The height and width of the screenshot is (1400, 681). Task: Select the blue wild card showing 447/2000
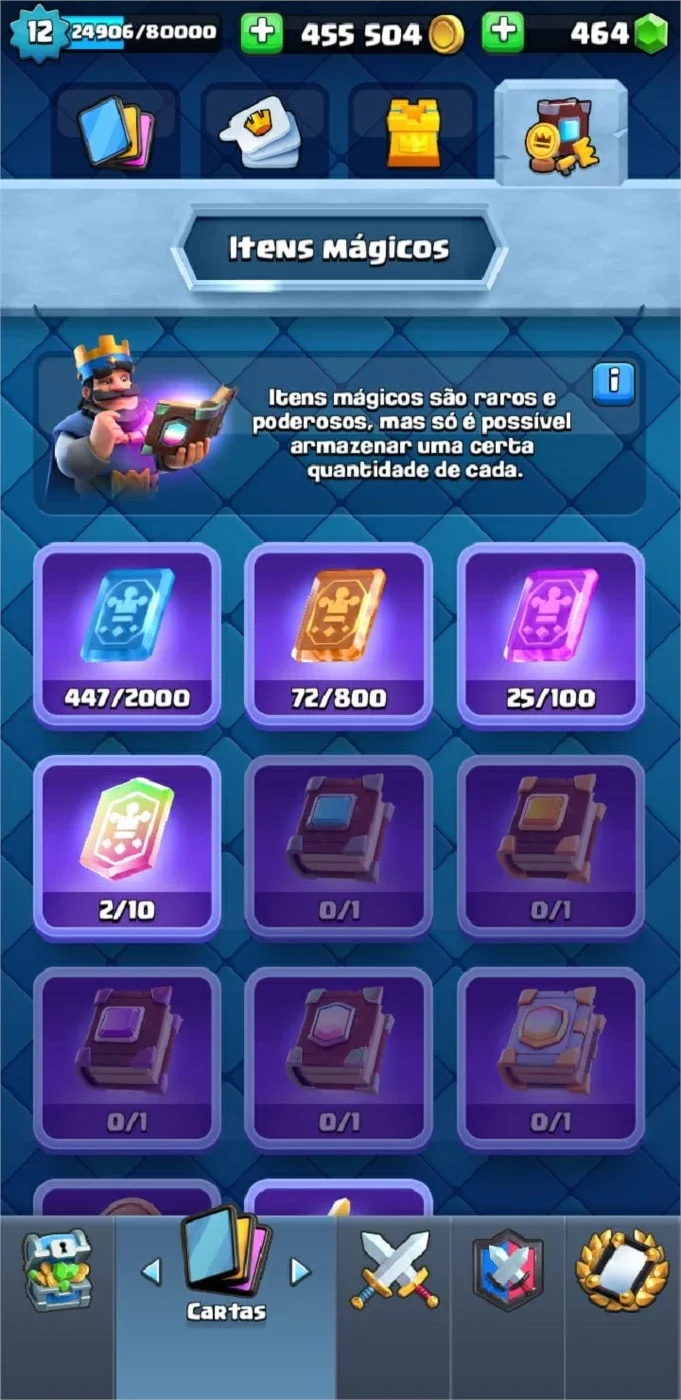[127, 635]
